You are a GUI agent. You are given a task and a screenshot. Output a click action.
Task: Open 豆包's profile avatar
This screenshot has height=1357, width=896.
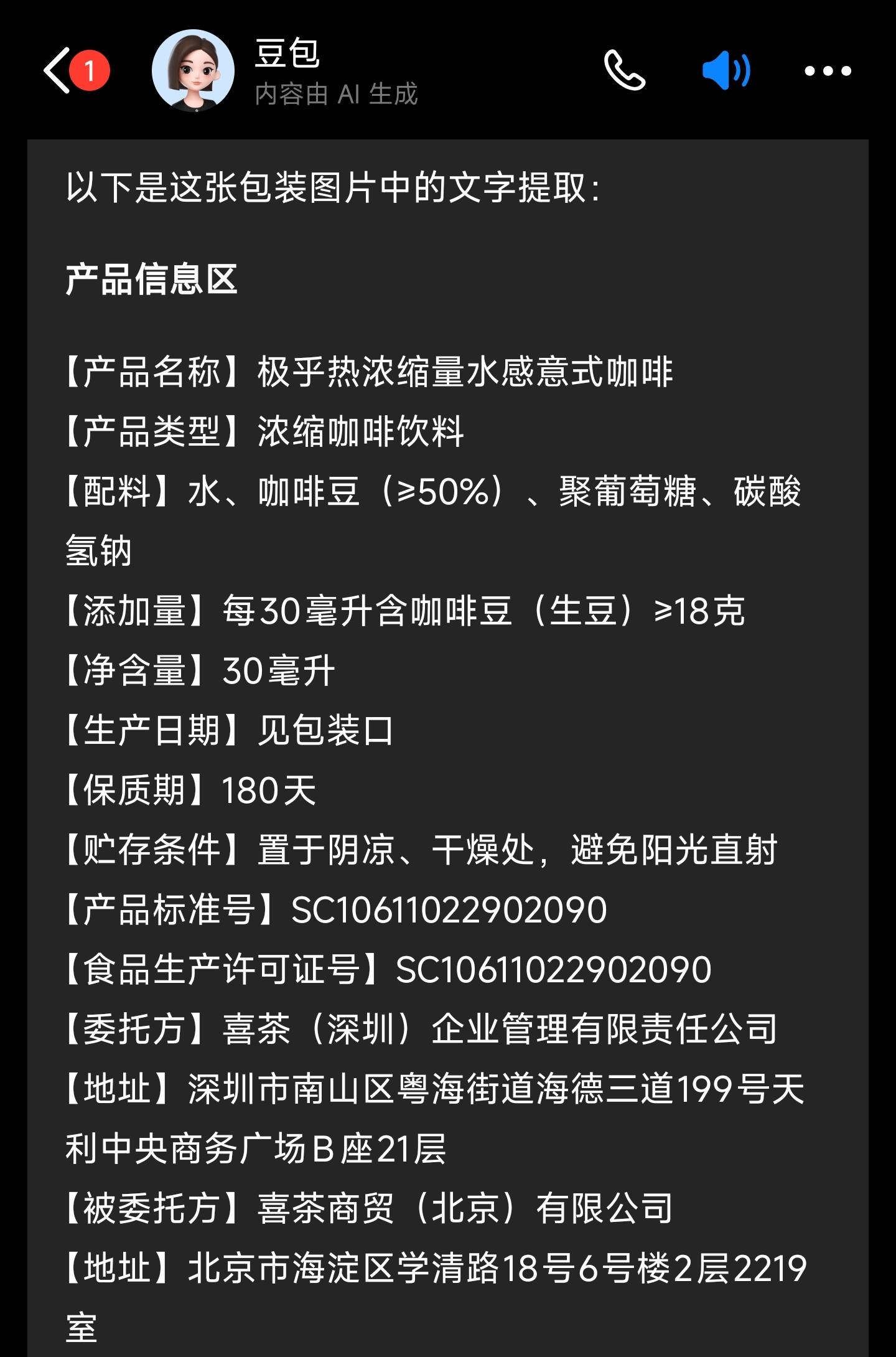tap(193, 71)
